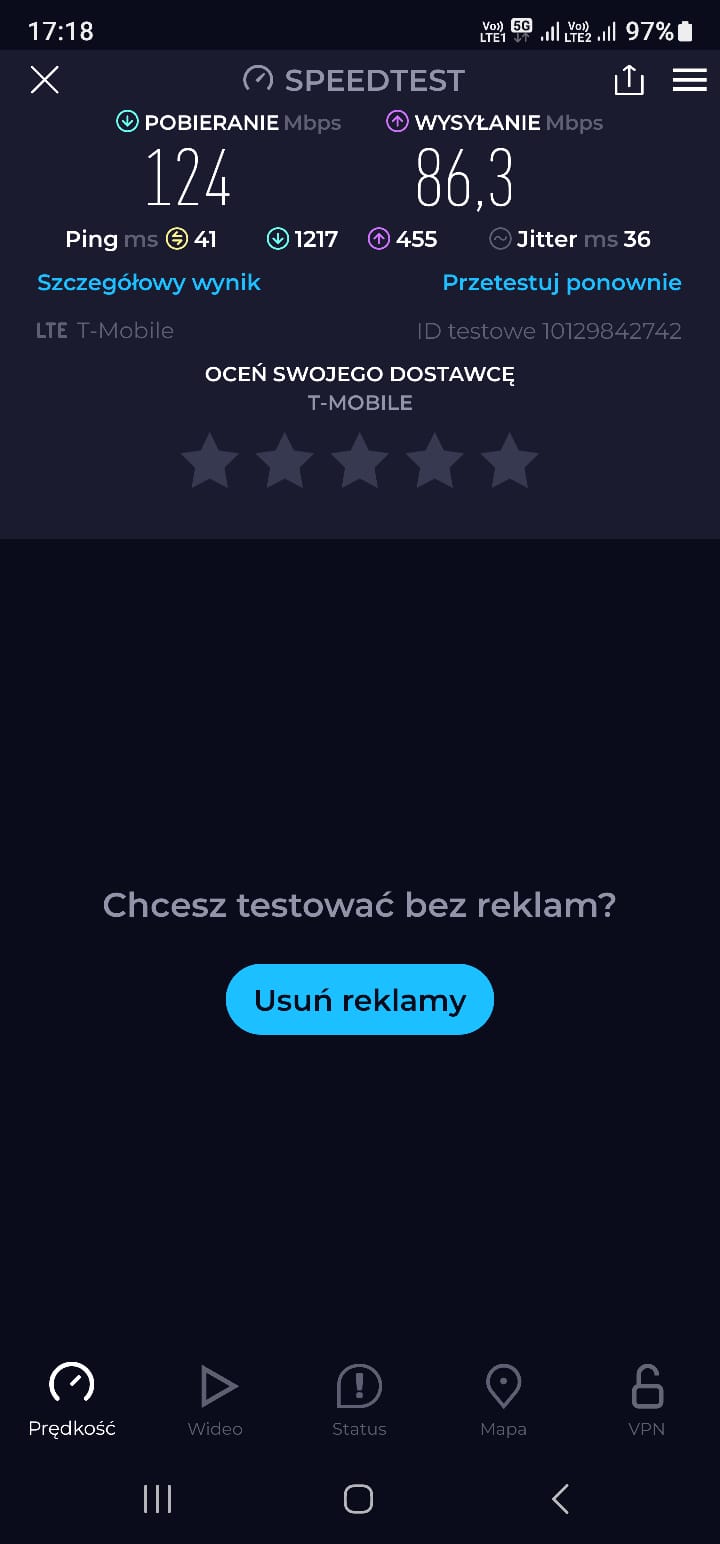Switch to the Wideo tab
720x1544 pixels.
[x=216, y=1400]
